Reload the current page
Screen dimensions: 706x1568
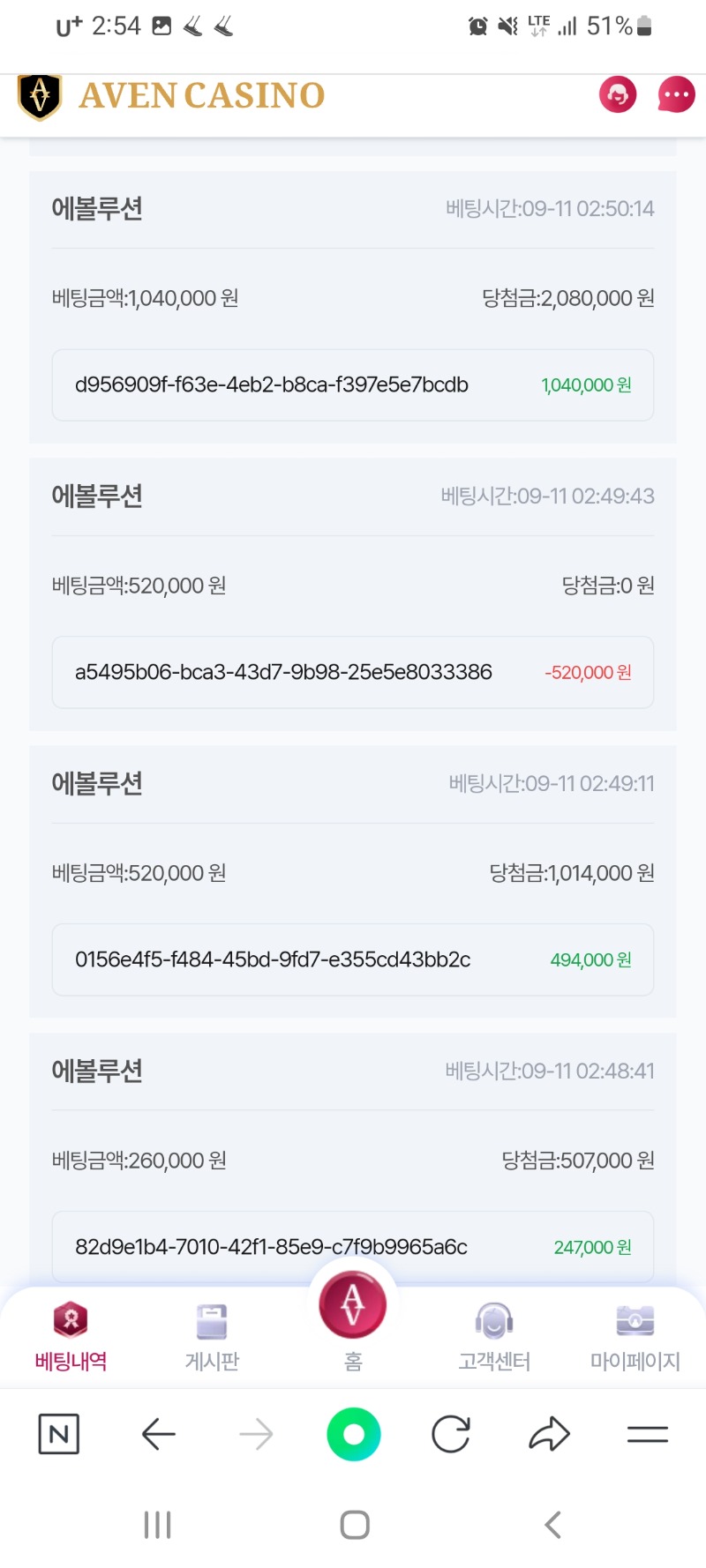451,1434
